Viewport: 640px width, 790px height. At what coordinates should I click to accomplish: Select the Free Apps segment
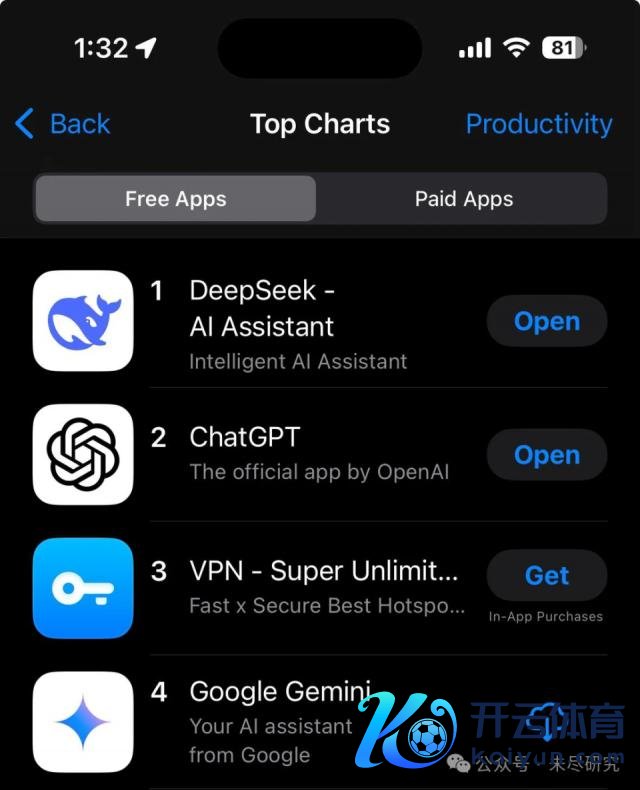click(x=176, y=199)
